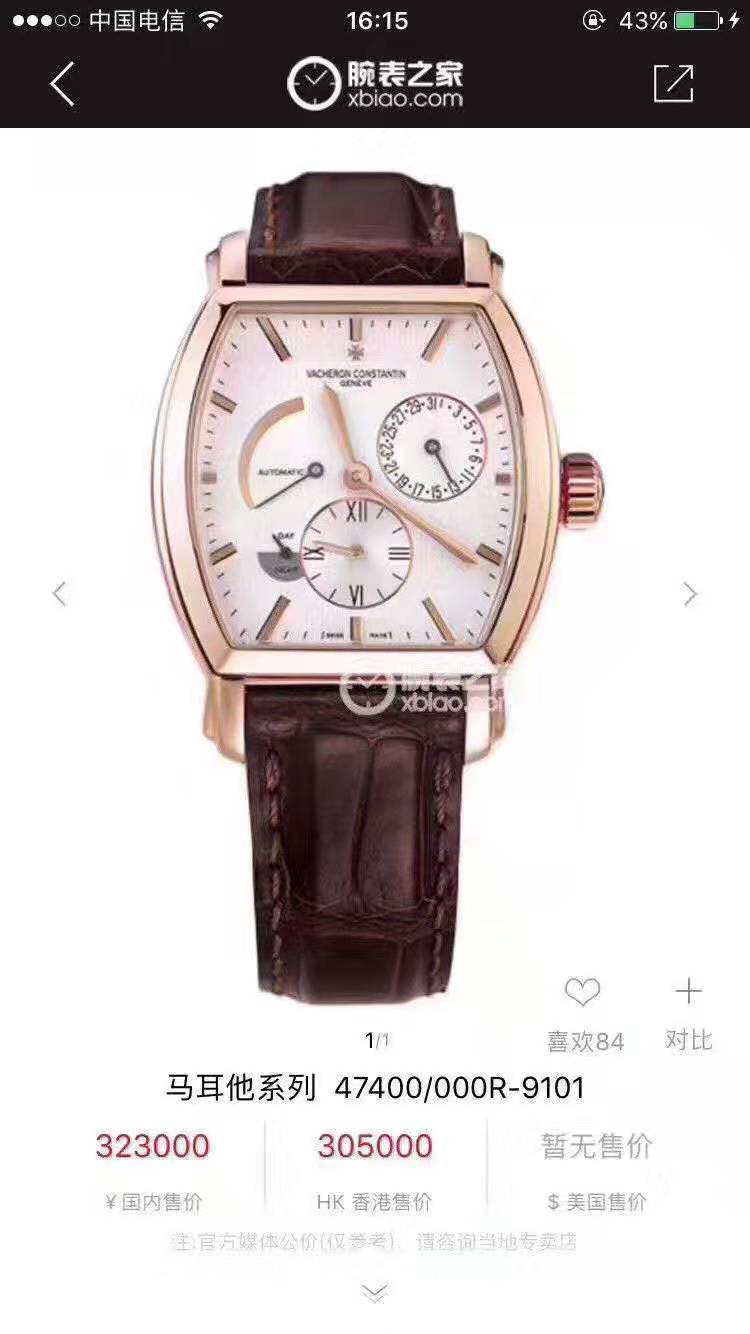This screenshot has height=1334, width=750.
Task: Add watch to comparison with 对比 plus
Action: 688,993
